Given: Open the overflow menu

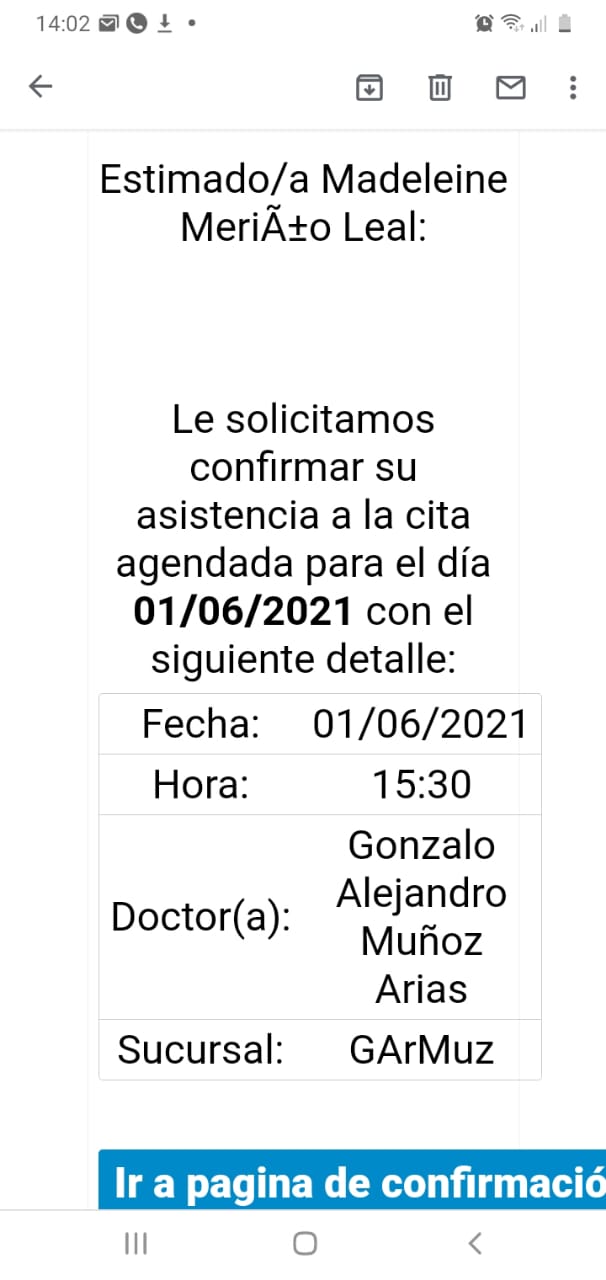Looking at the screenshot, I should tap(572, 88).
